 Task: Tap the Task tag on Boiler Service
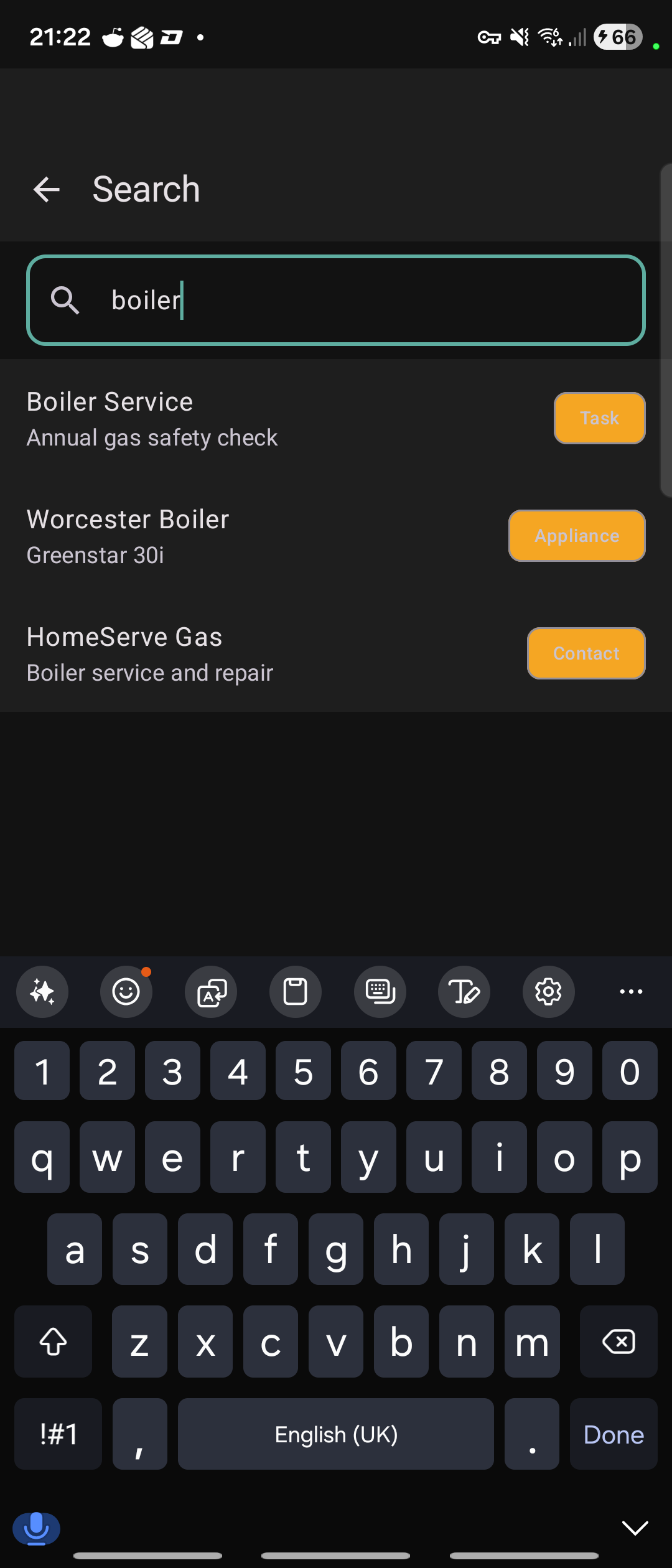point(599,418)
